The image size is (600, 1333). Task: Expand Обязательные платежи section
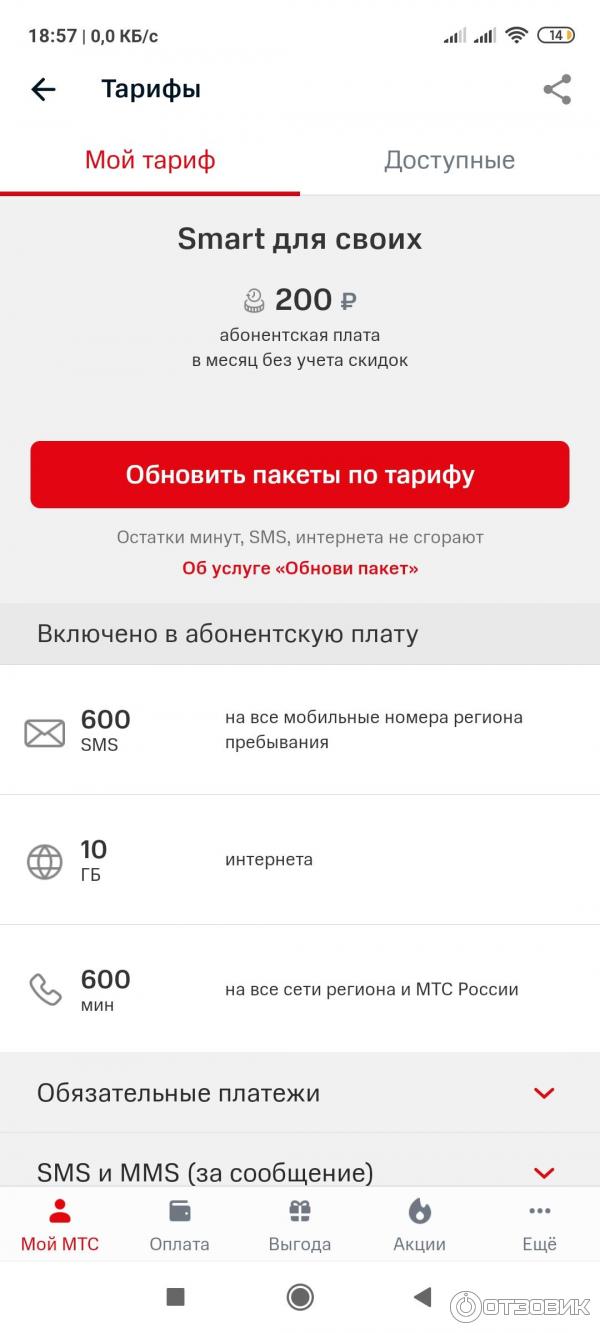pyautogui.click(x=300, y=1093)
